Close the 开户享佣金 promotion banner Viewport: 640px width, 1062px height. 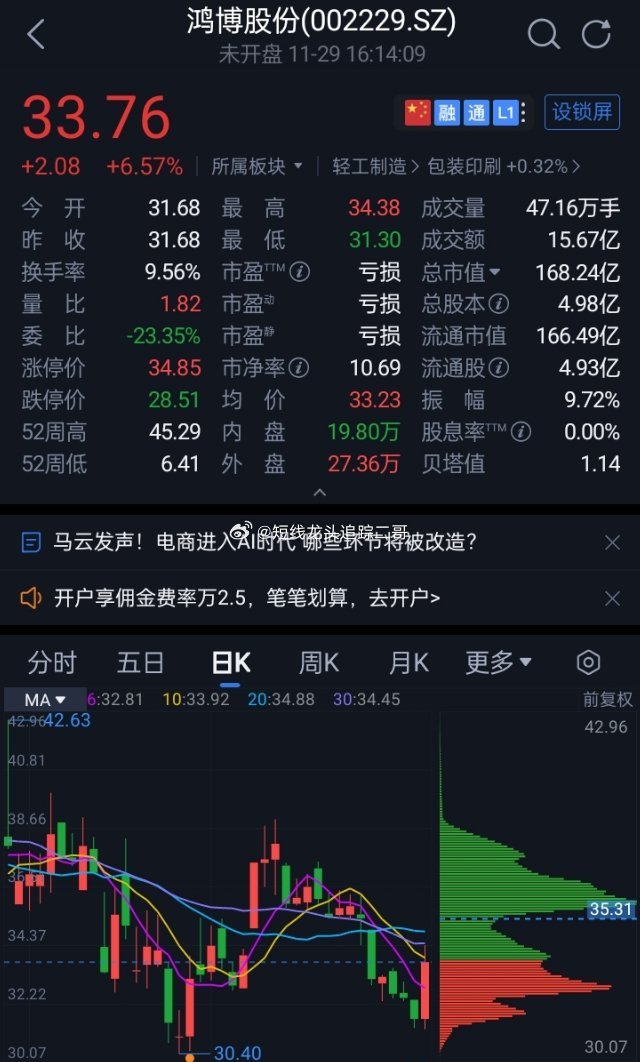(612, 598)
